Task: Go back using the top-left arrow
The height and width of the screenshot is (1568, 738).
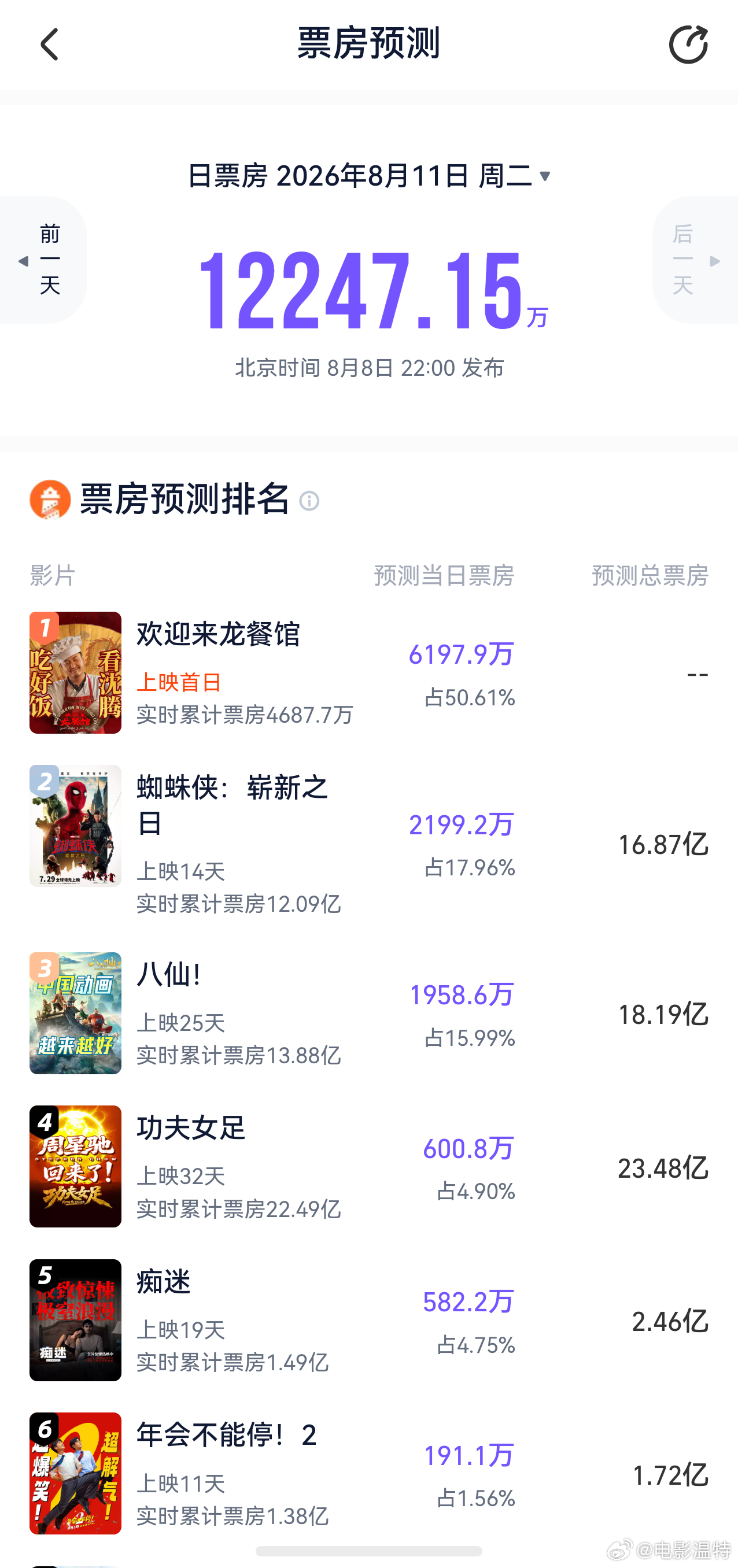Action: click(50, 45)
